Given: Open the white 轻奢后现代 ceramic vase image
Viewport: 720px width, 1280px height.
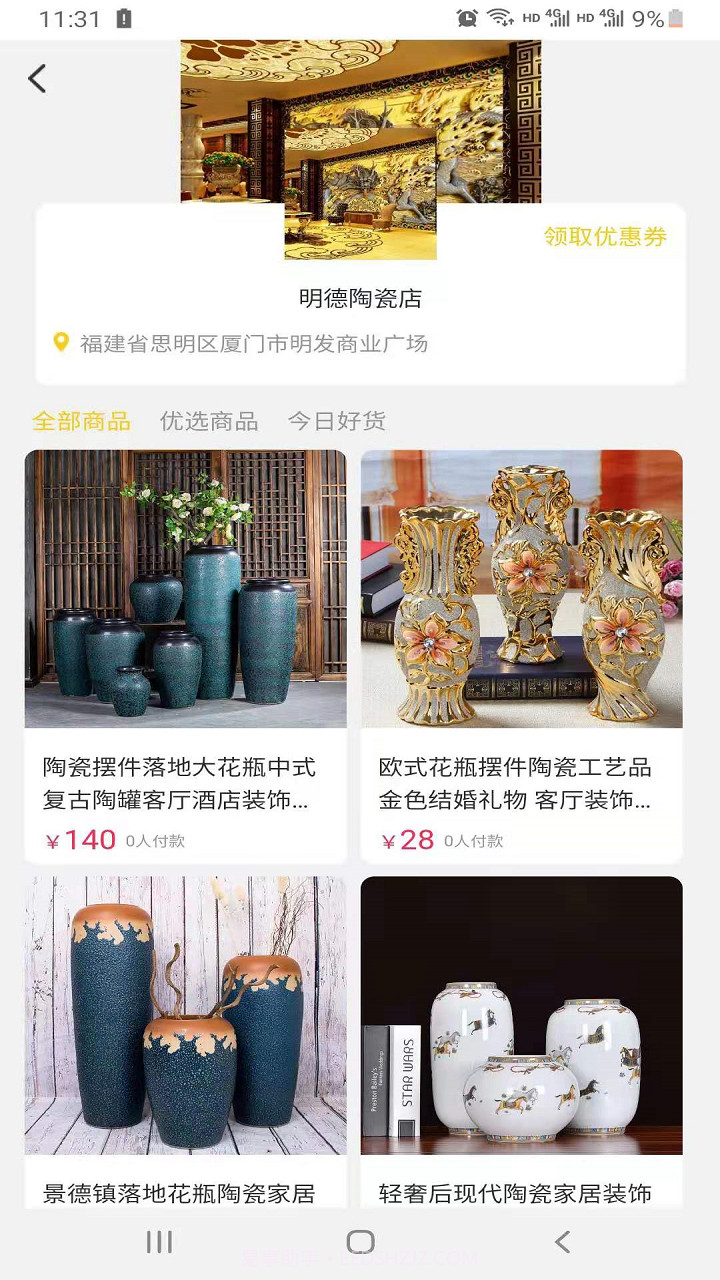Looking at the screenshot, I should (524, 1016).
